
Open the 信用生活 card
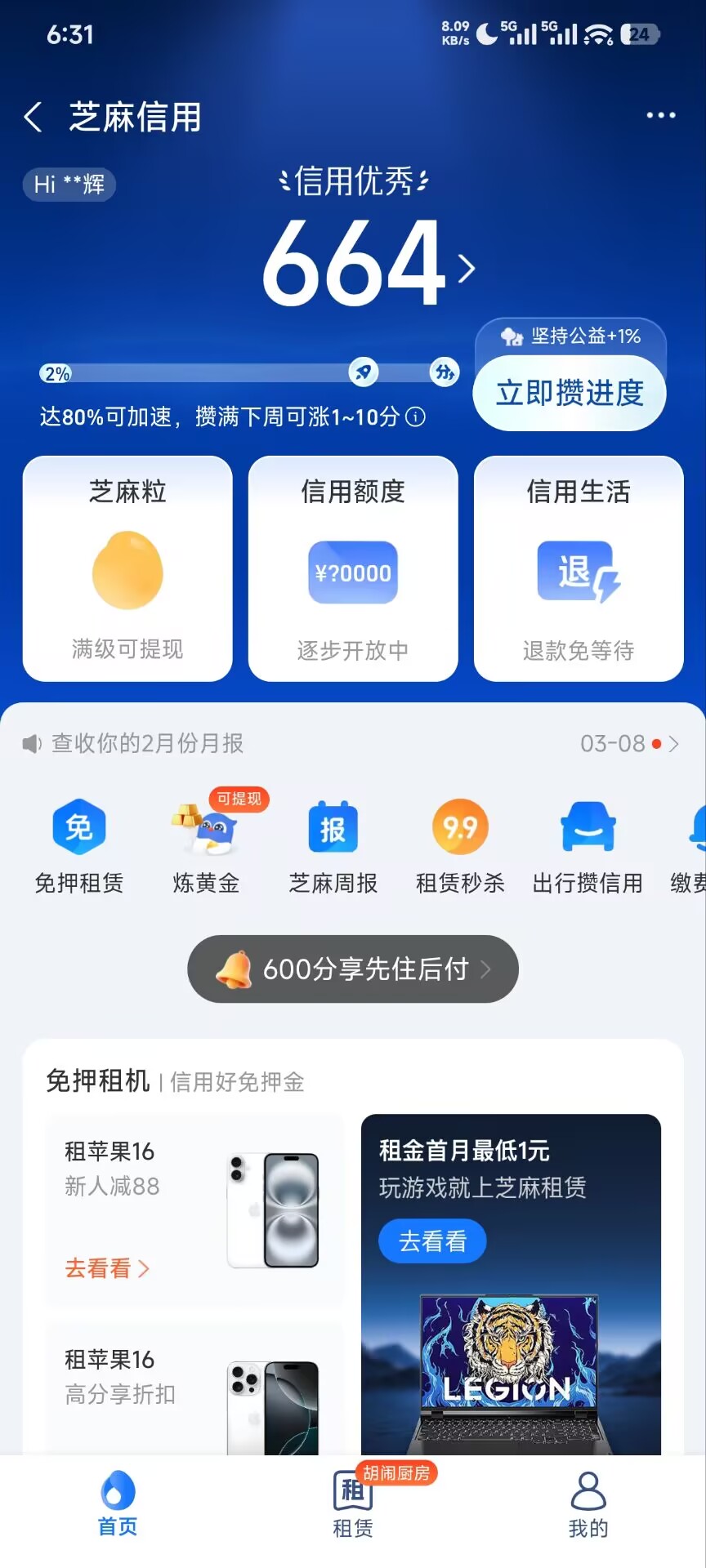(x=579, y=568)
